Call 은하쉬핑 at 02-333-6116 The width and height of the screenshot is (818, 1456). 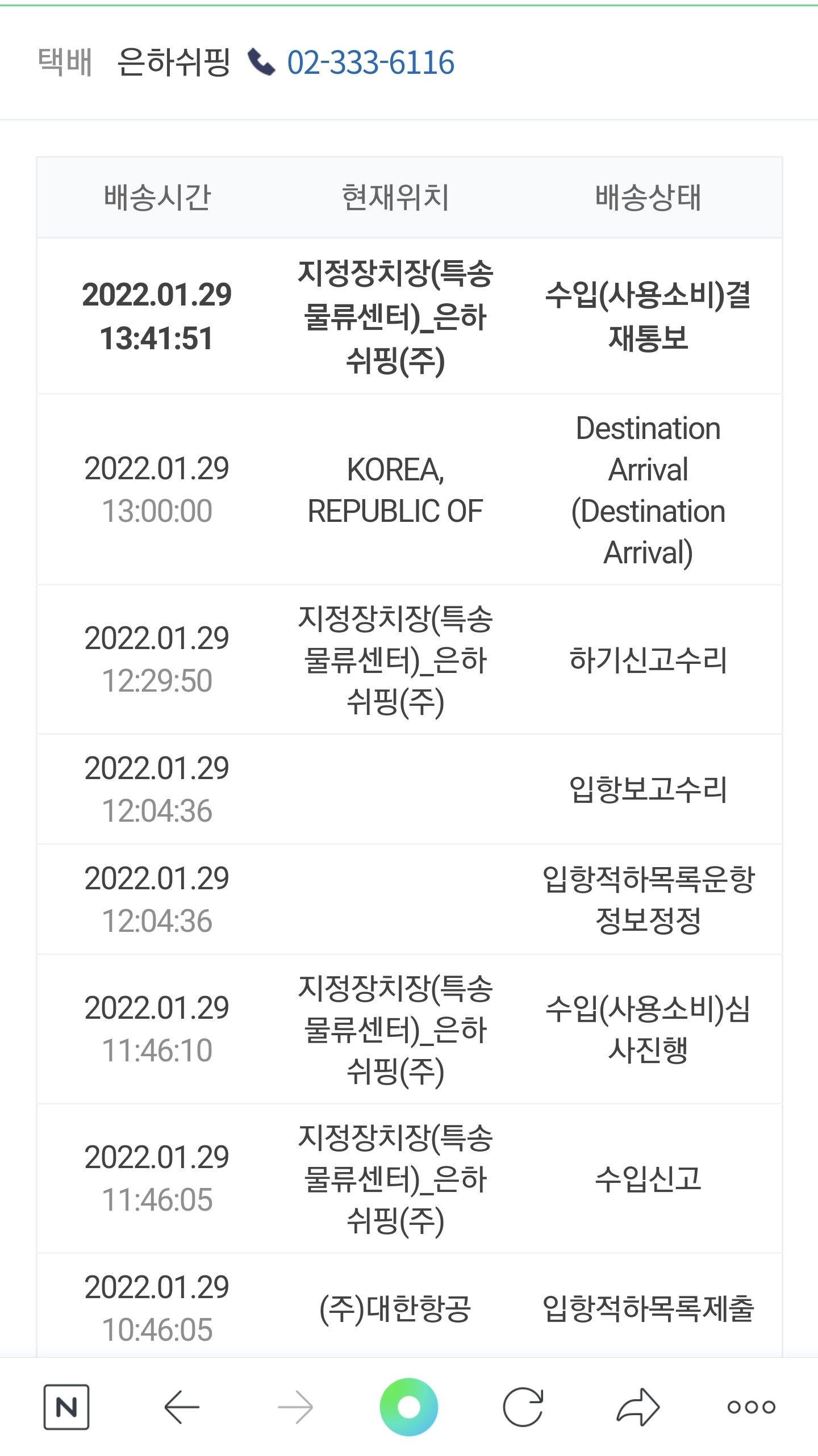pyautogui.click(x=369, y=62)
